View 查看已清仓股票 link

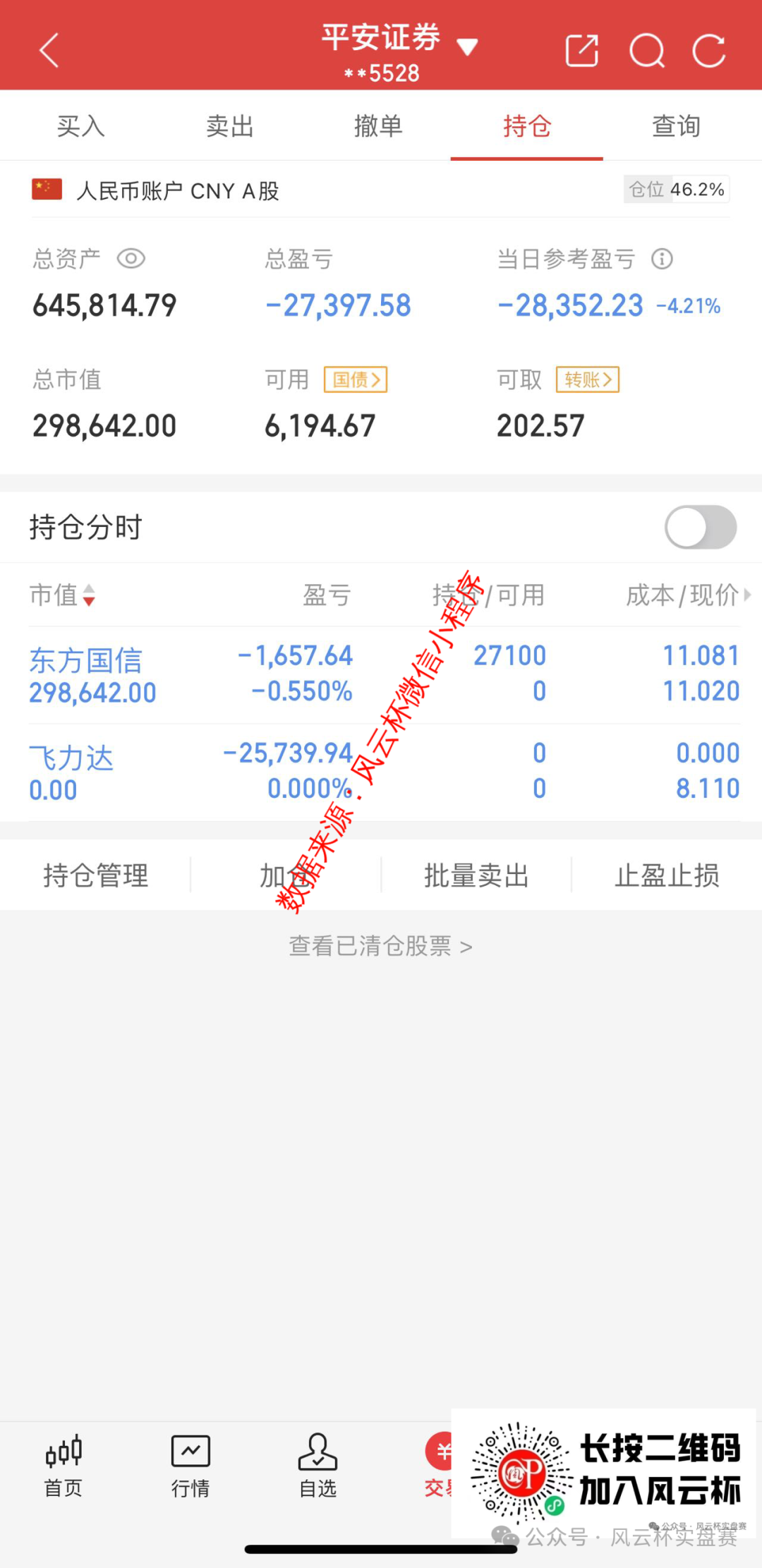tap(381, 946)
